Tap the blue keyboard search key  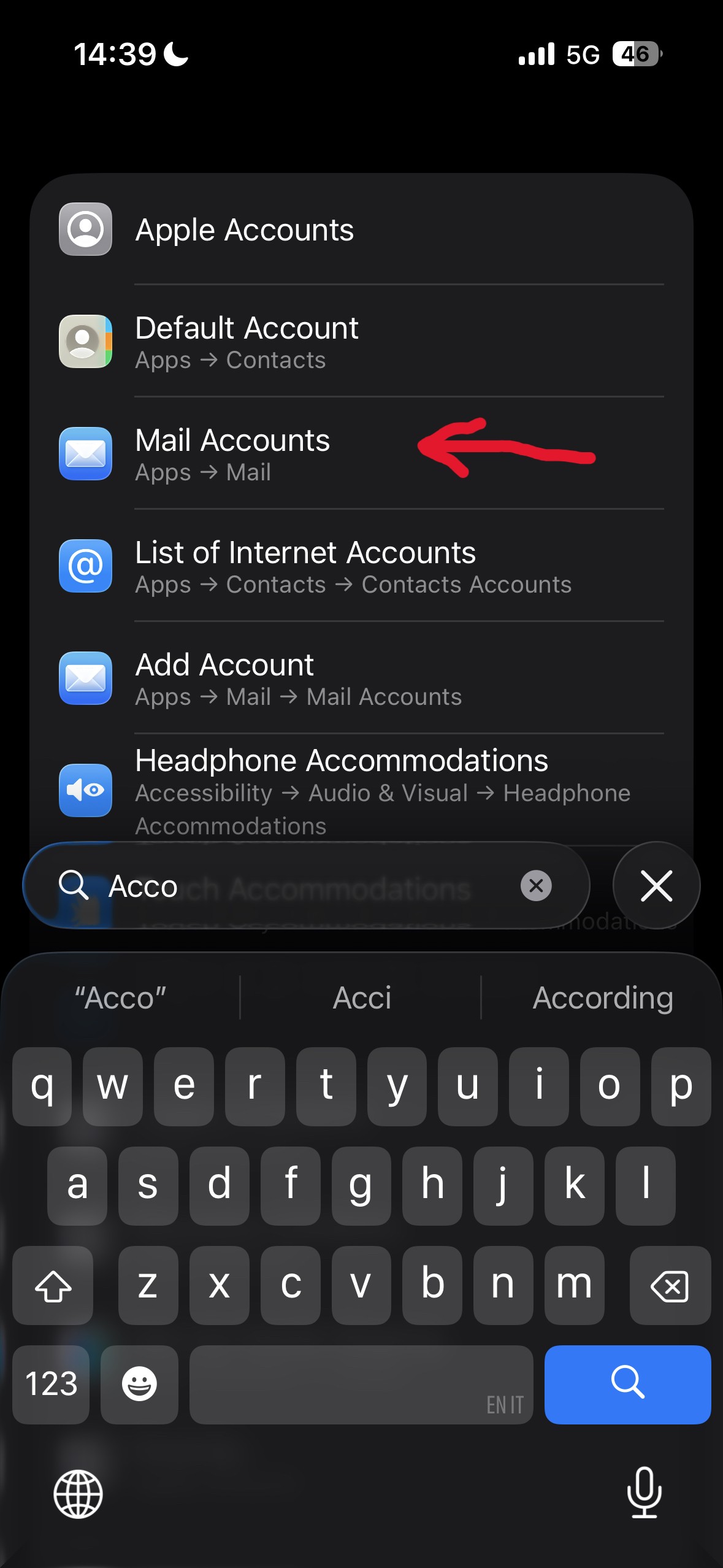coord(627,1384)
